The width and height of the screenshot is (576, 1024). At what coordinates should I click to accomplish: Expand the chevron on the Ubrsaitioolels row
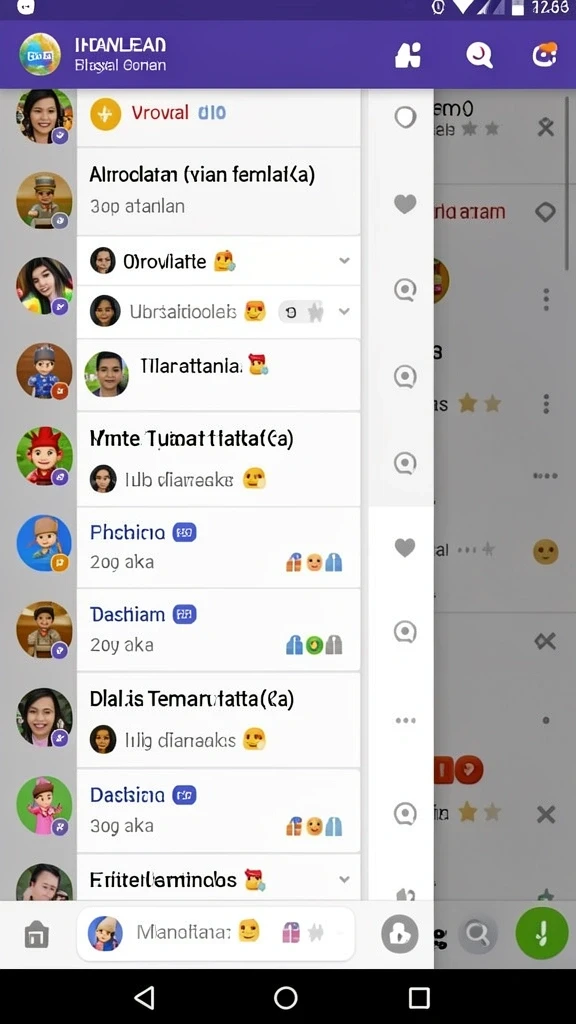pos(344,312)
